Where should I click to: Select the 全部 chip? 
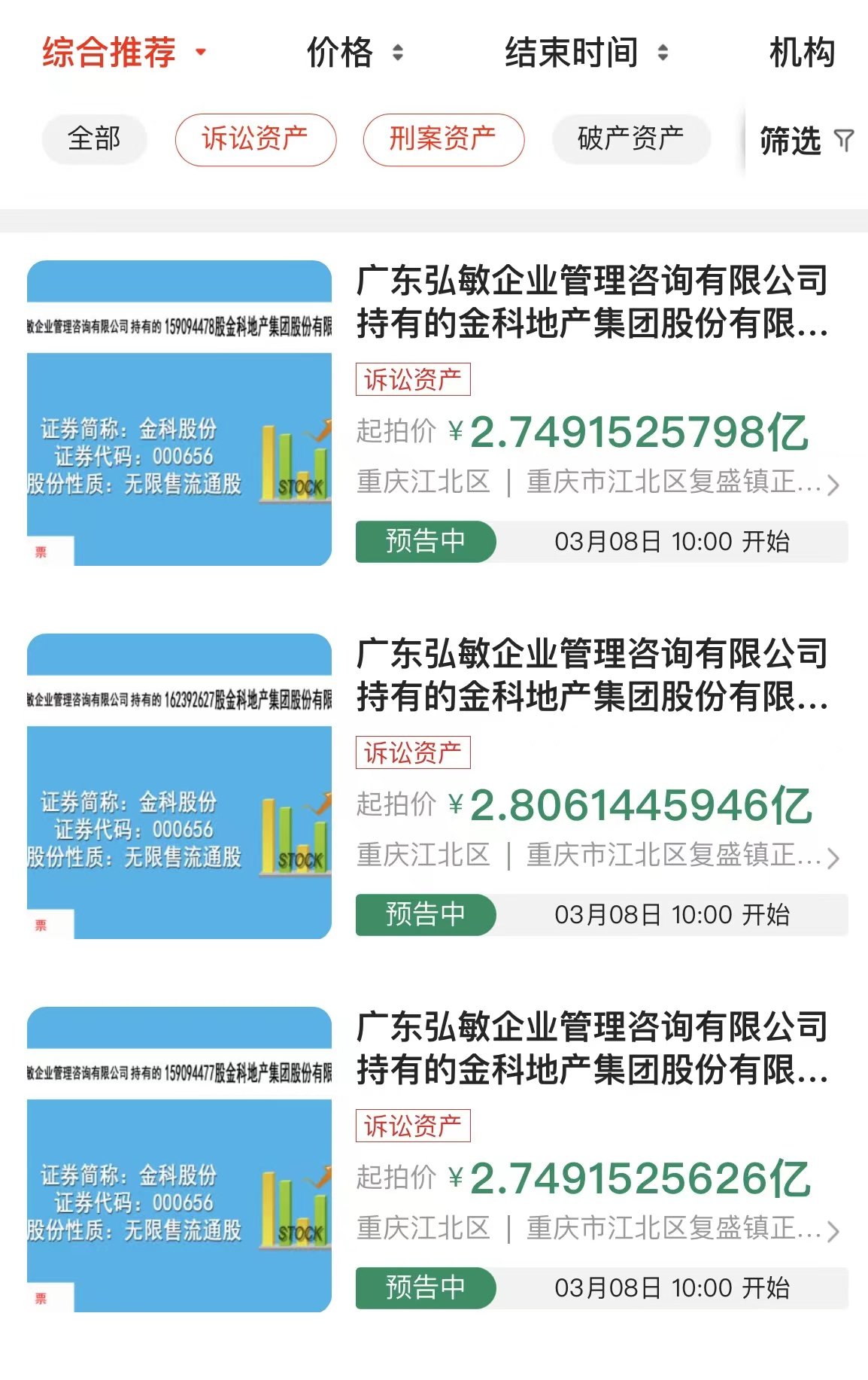[x=94, y=139]
